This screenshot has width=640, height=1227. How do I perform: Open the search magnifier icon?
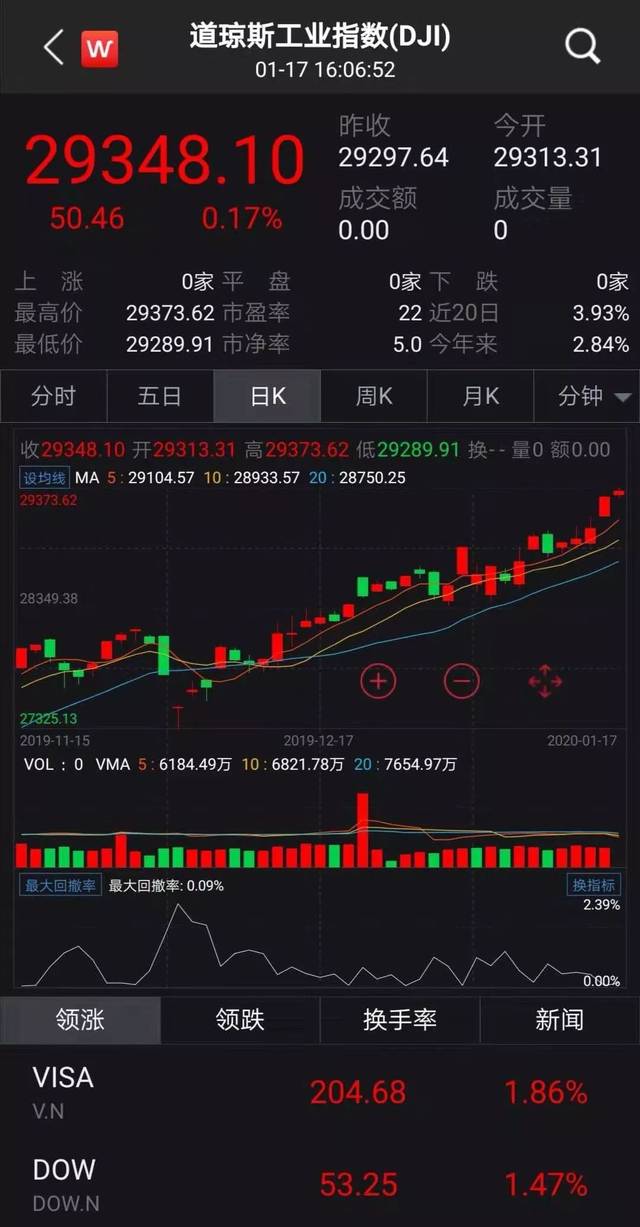582,46
